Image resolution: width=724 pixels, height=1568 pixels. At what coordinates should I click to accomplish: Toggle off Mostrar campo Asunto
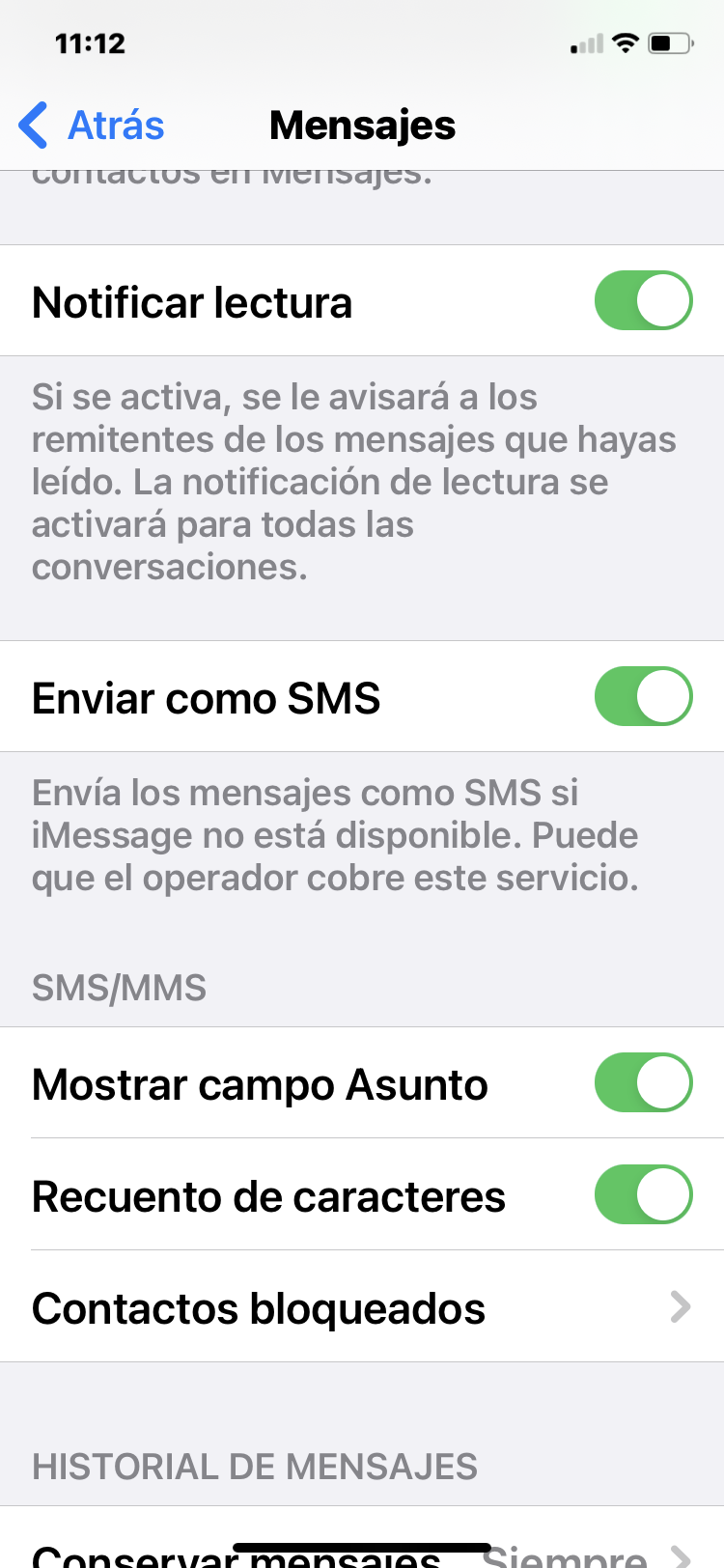point(643,1082)
